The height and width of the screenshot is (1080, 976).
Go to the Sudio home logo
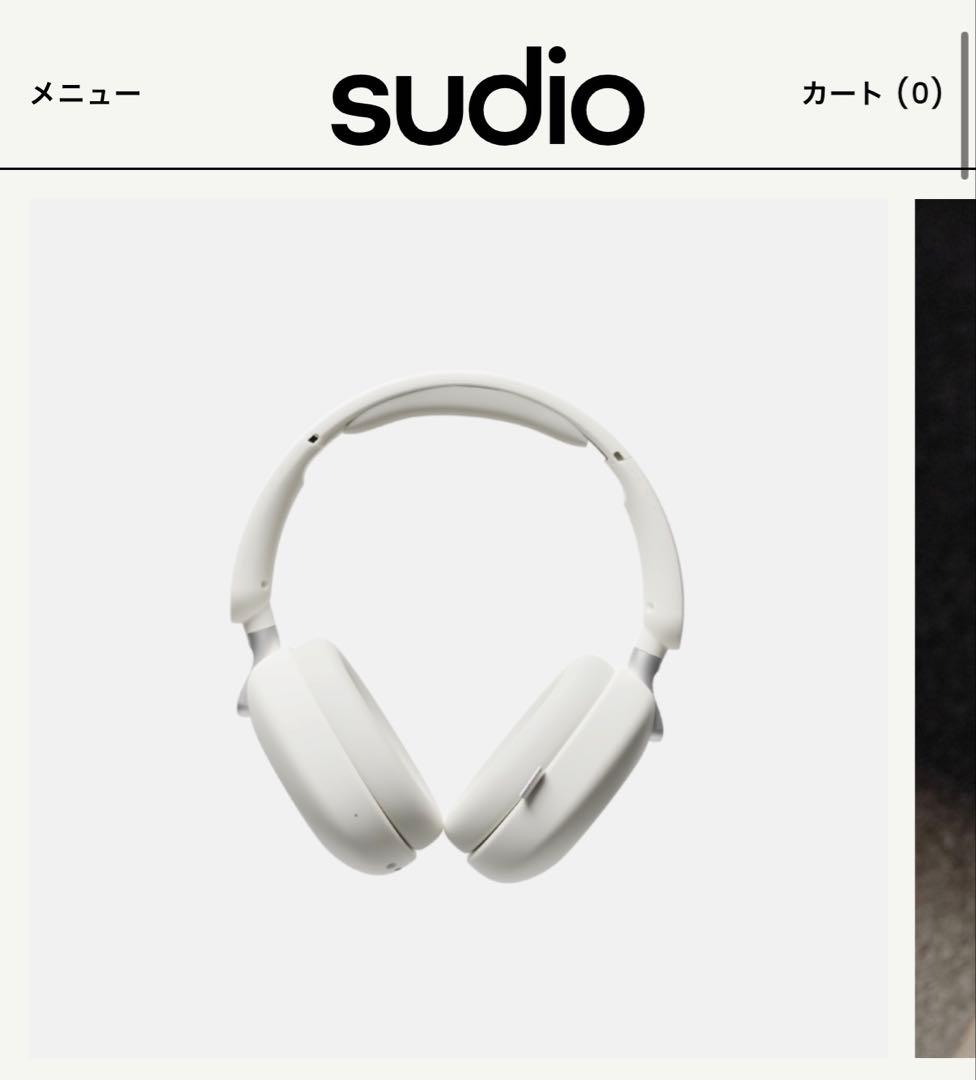[487, 96]
